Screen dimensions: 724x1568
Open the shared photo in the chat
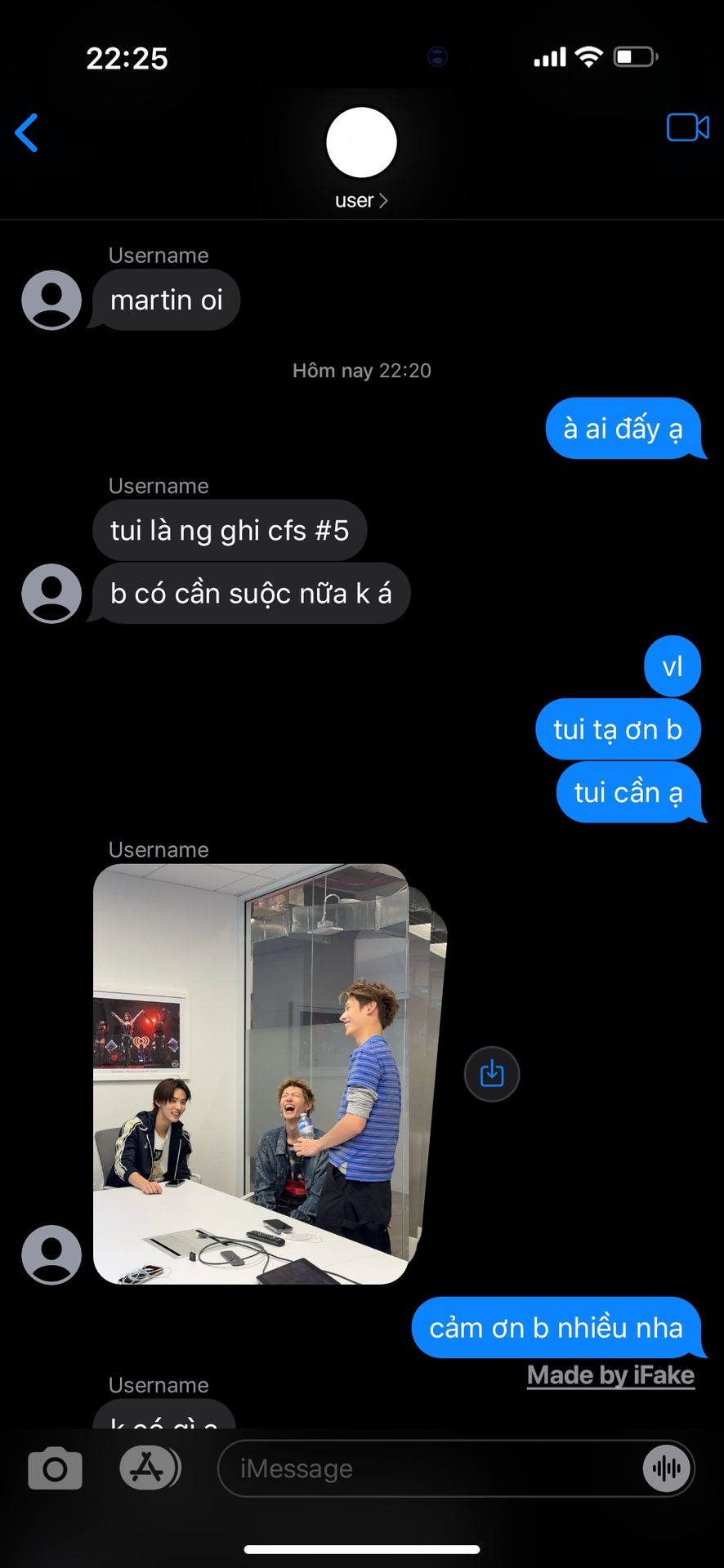(x=253, y=1074)
